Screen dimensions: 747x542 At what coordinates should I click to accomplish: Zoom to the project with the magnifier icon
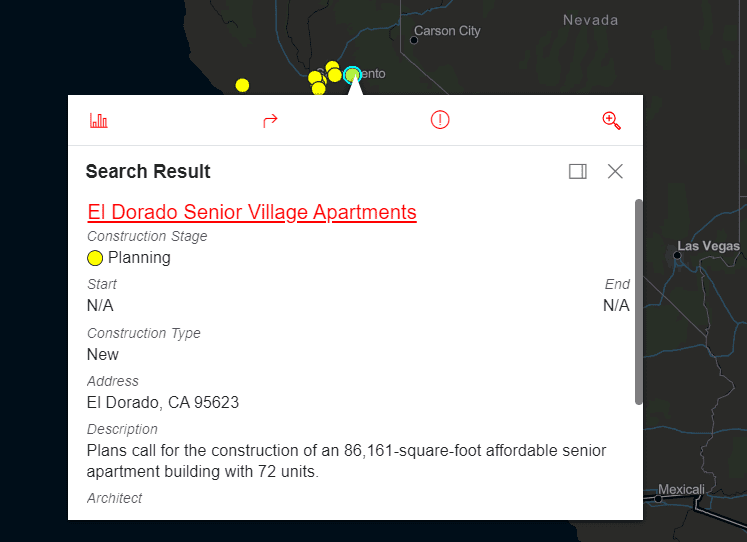(611, 121)
